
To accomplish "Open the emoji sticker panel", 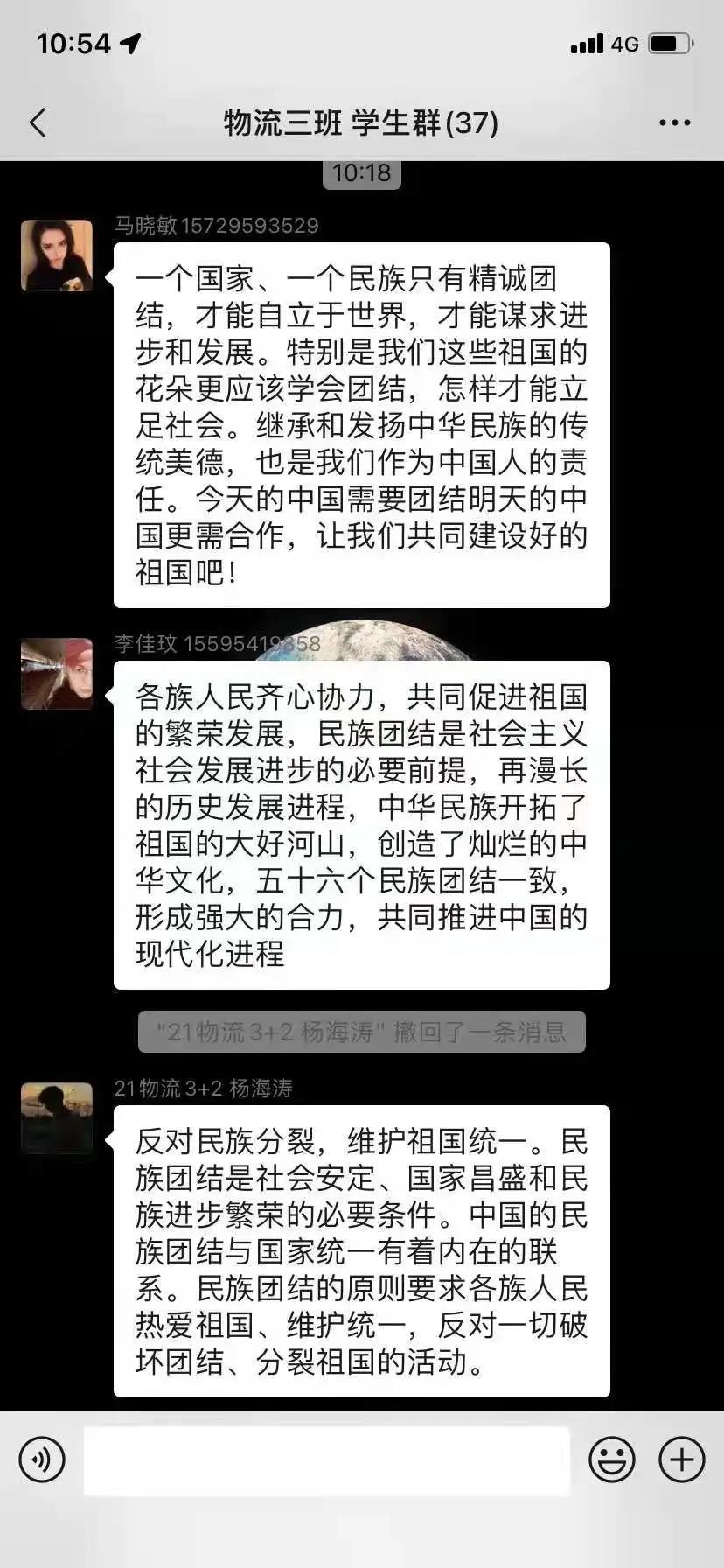I will 611,1459.
